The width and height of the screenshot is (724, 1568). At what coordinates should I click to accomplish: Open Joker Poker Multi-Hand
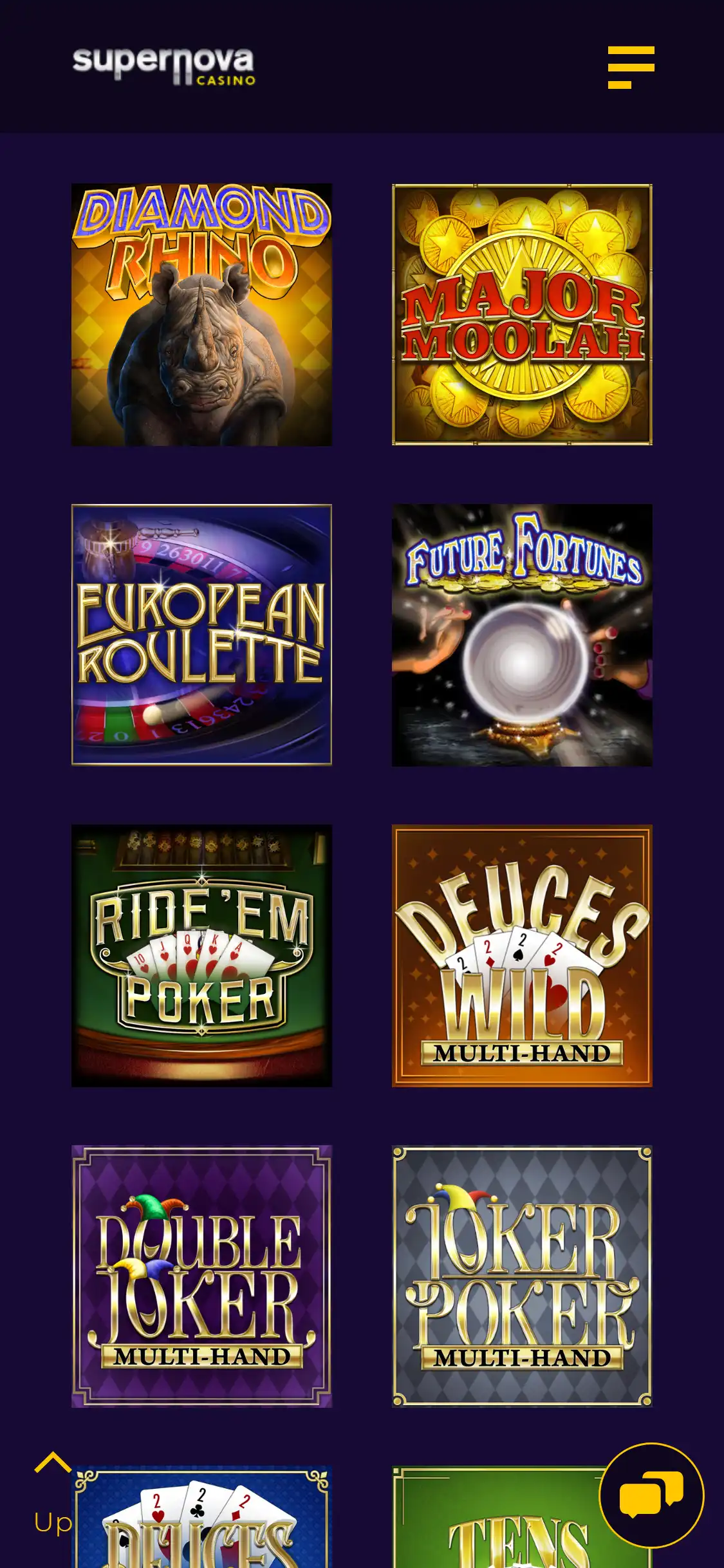pyautogui.click(x=522, y=1276)
